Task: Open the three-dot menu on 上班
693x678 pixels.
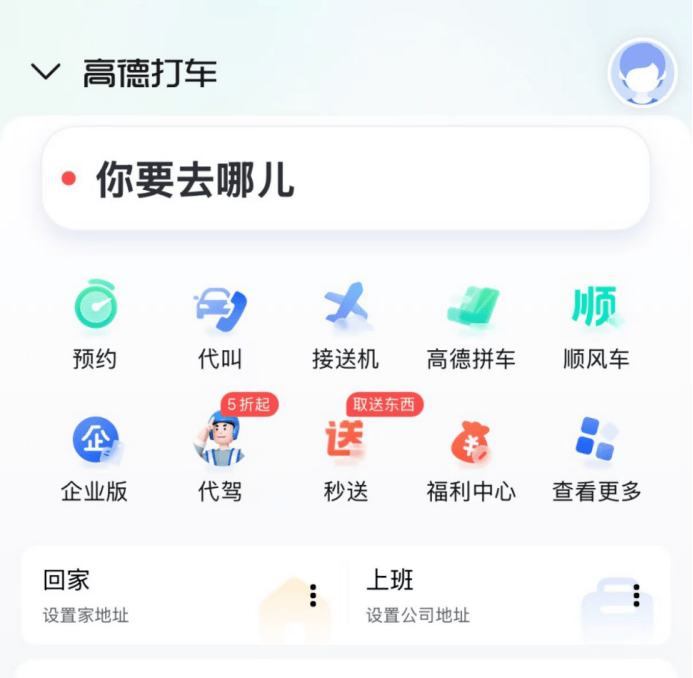Action: coord(636,595)
